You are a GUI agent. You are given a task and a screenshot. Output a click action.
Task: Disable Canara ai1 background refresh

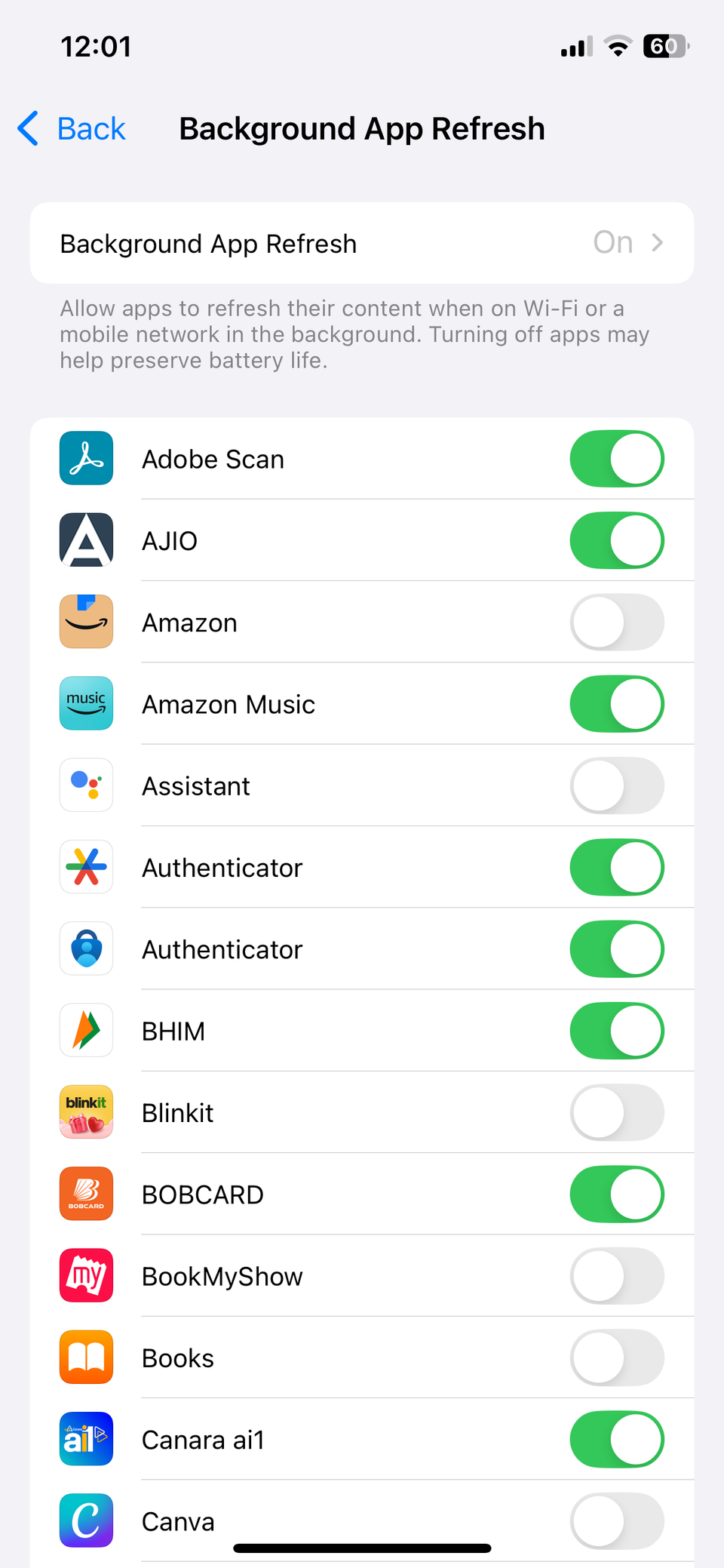pos(616,1439)
